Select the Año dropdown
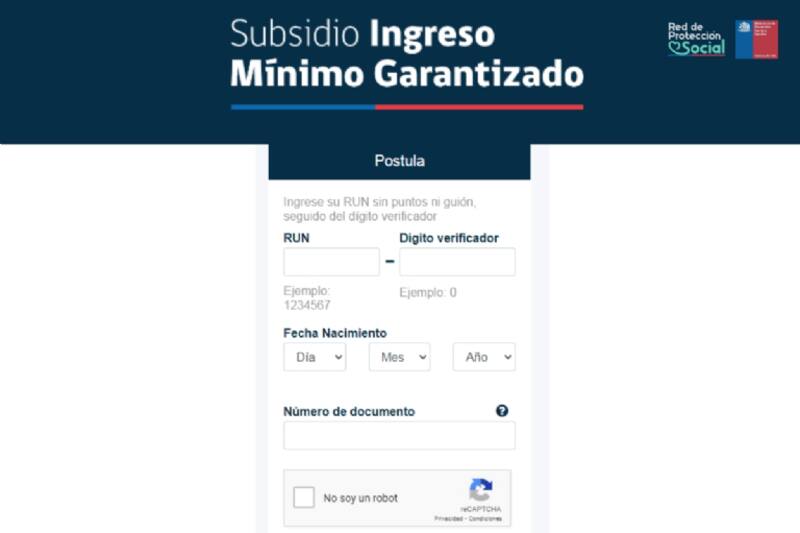This screenshot has height=533, width=800. (484, 357)
